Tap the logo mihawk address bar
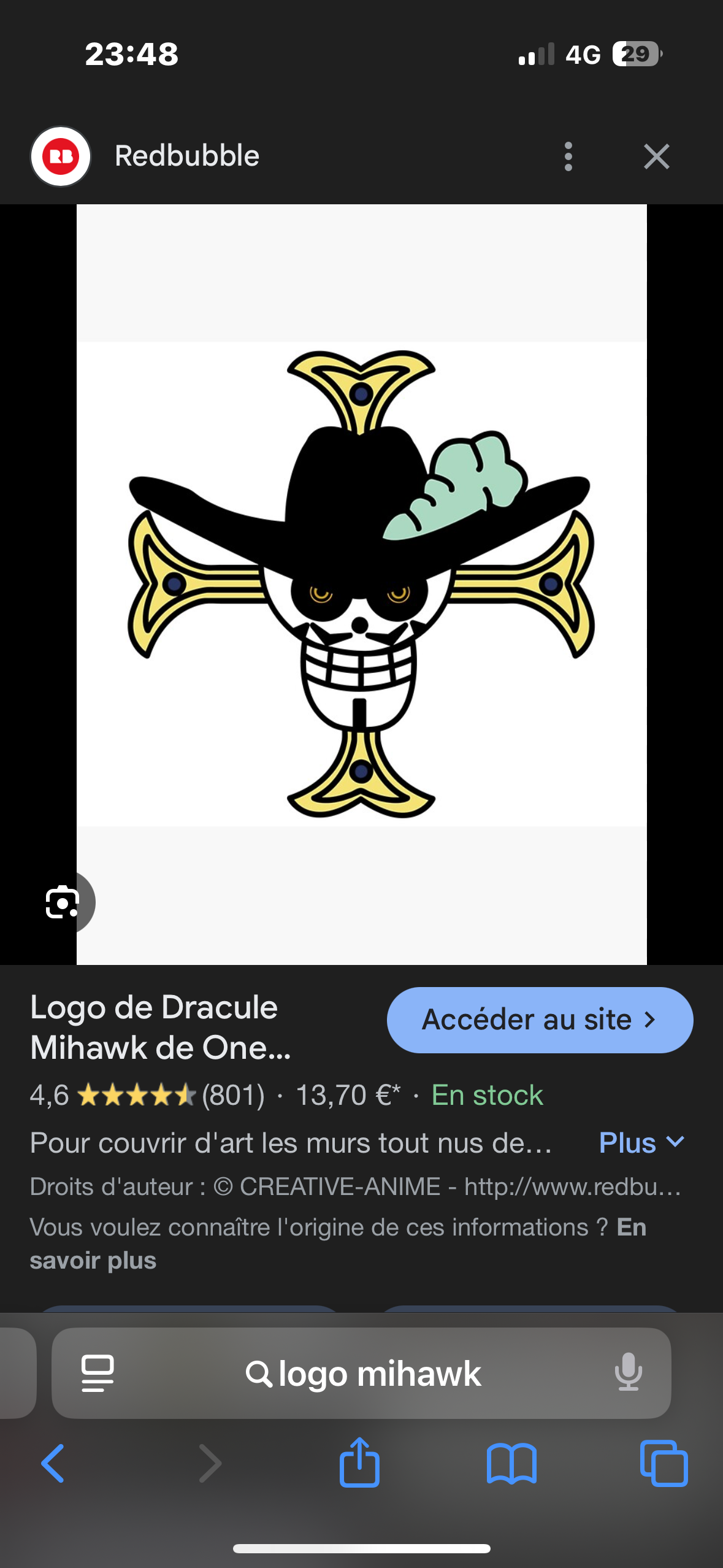723x1568 pixels. pyautogui.click(x=363, y=1374)
